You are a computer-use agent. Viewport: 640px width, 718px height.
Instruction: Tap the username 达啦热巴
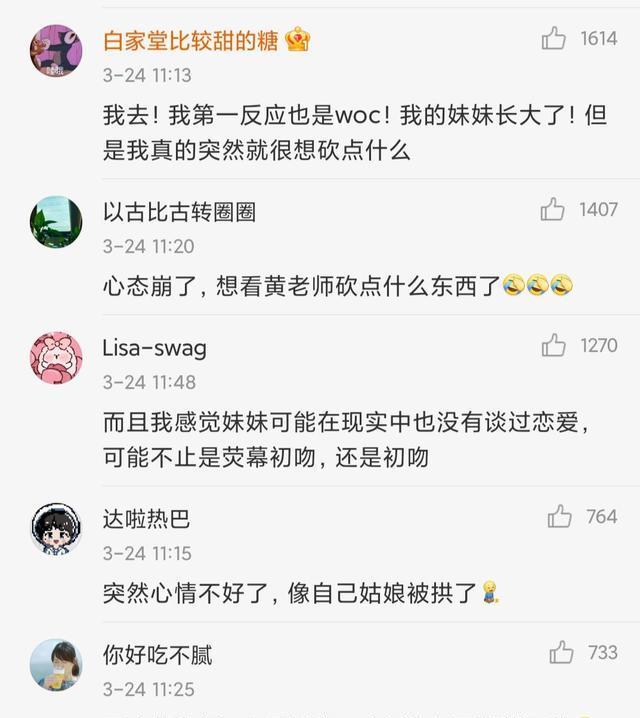146,519
